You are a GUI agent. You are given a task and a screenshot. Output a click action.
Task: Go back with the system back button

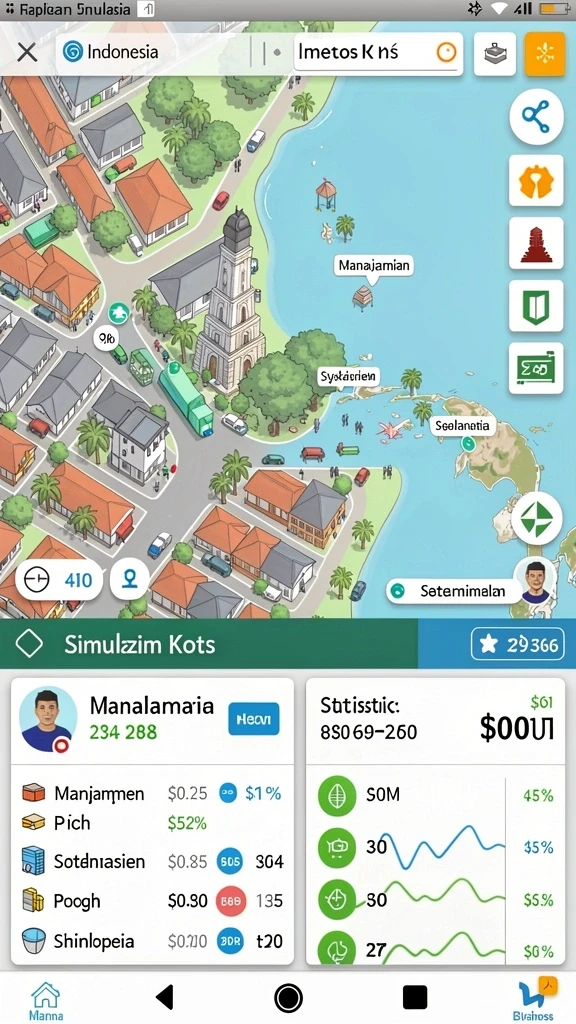click(165, 997)
